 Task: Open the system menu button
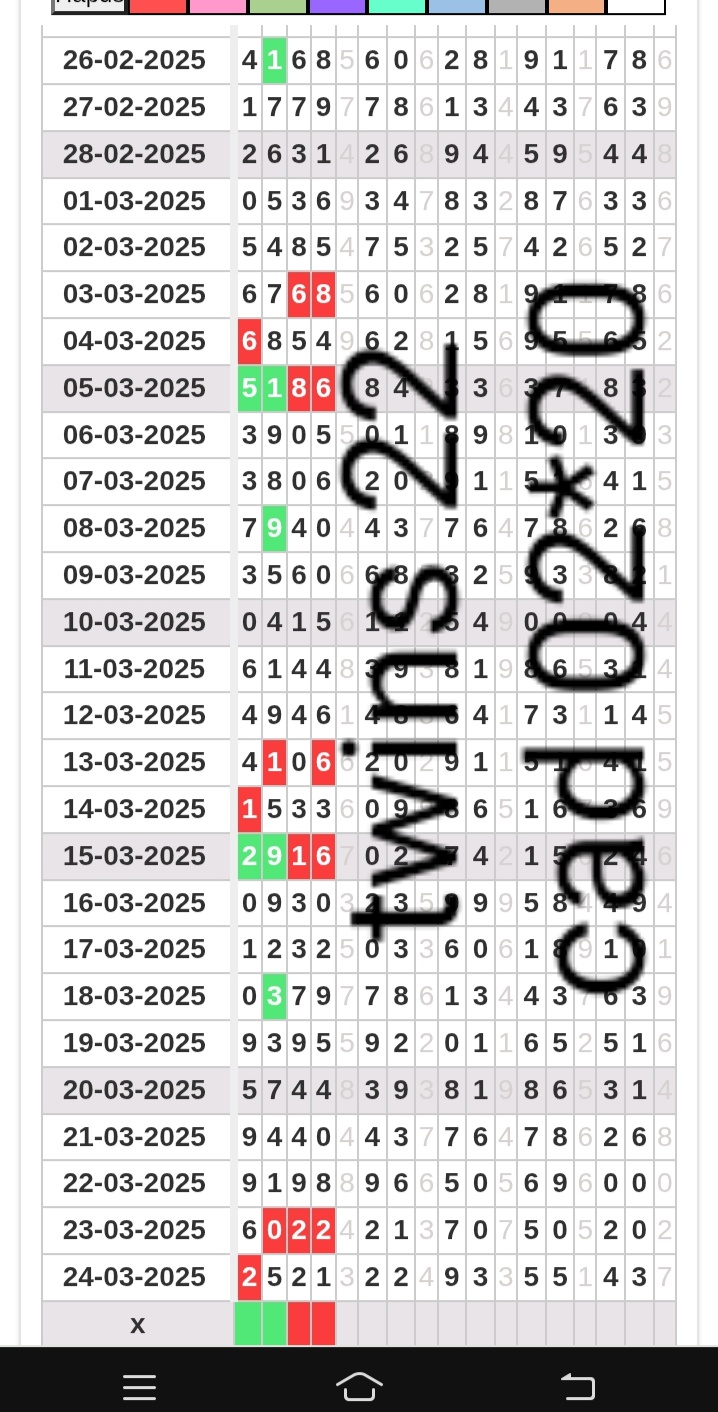(139, 1387)
